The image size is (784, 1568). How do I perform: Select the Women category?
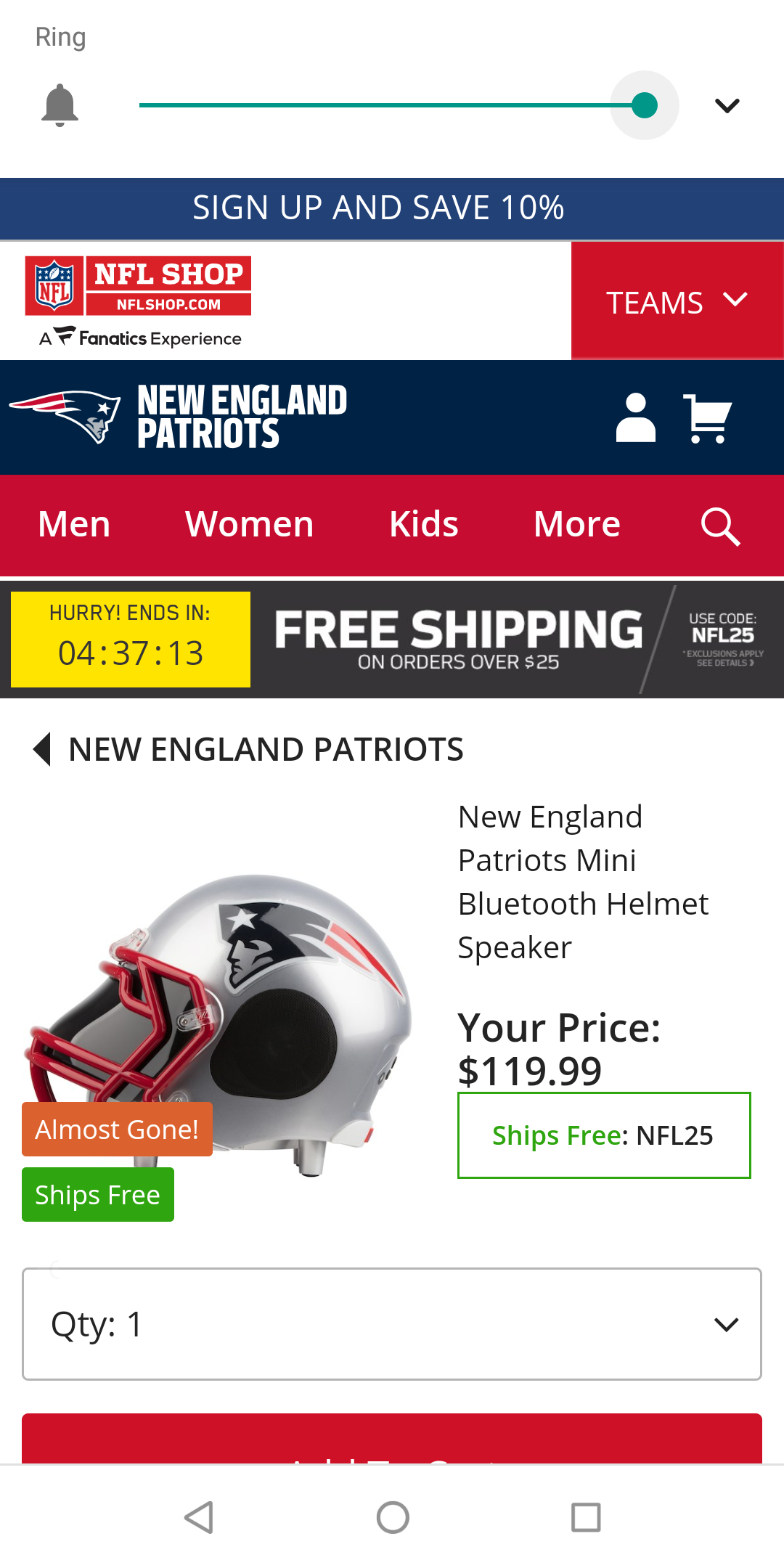[x=249, y=525]
